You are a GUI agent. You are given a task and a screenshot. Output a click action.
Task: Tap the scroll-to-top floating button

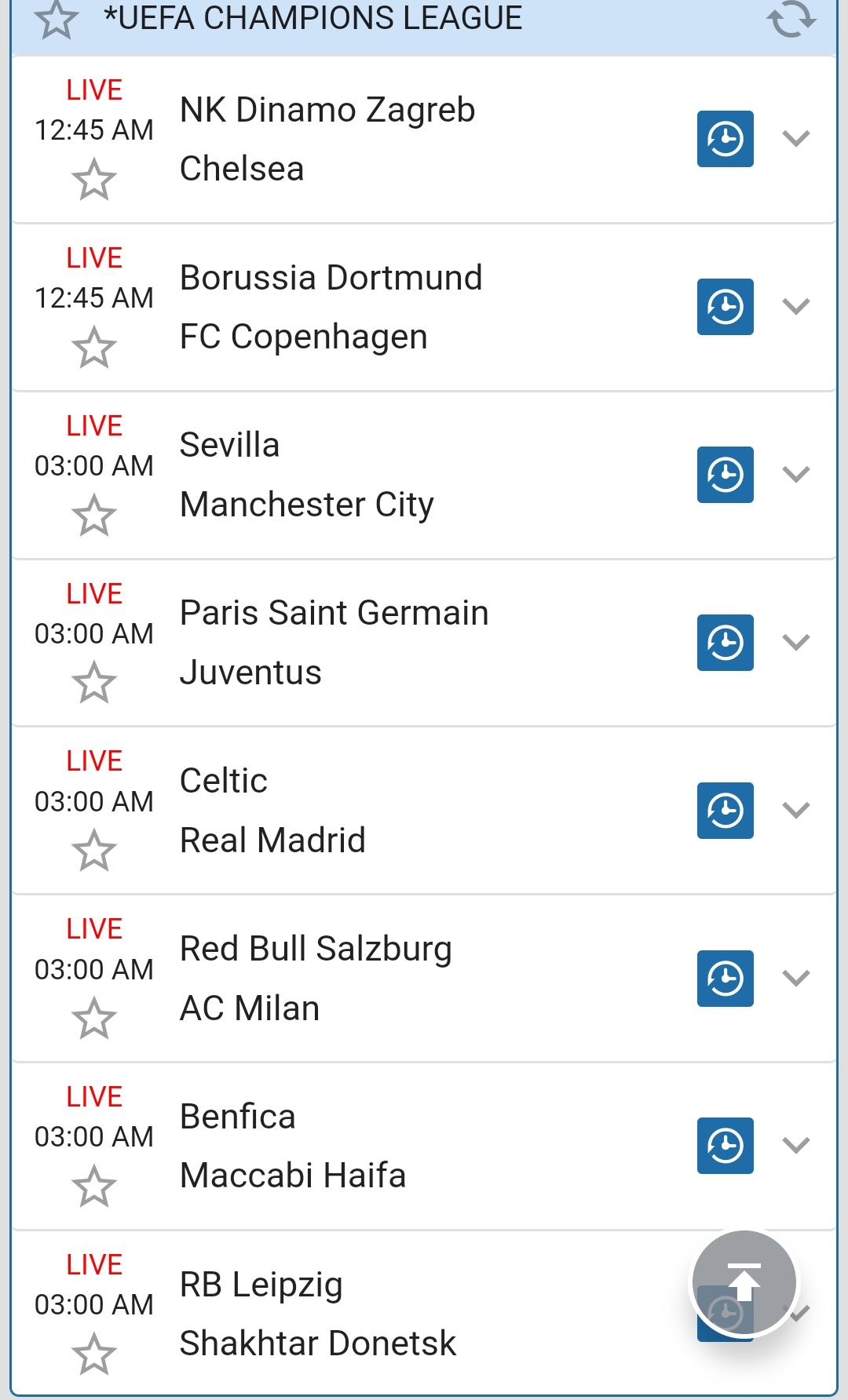pos(744,1282)
